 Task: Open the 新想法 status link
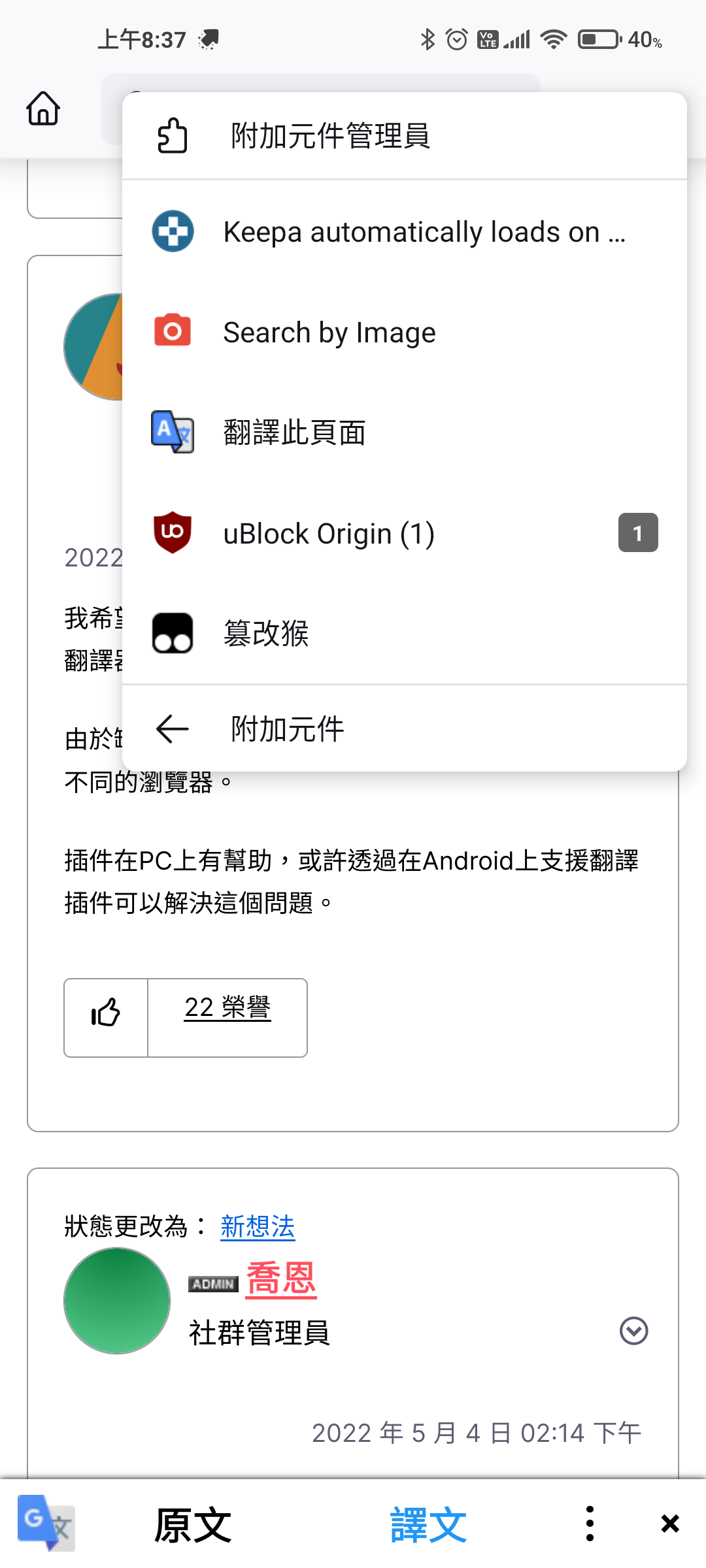[x=258, y=1226]
